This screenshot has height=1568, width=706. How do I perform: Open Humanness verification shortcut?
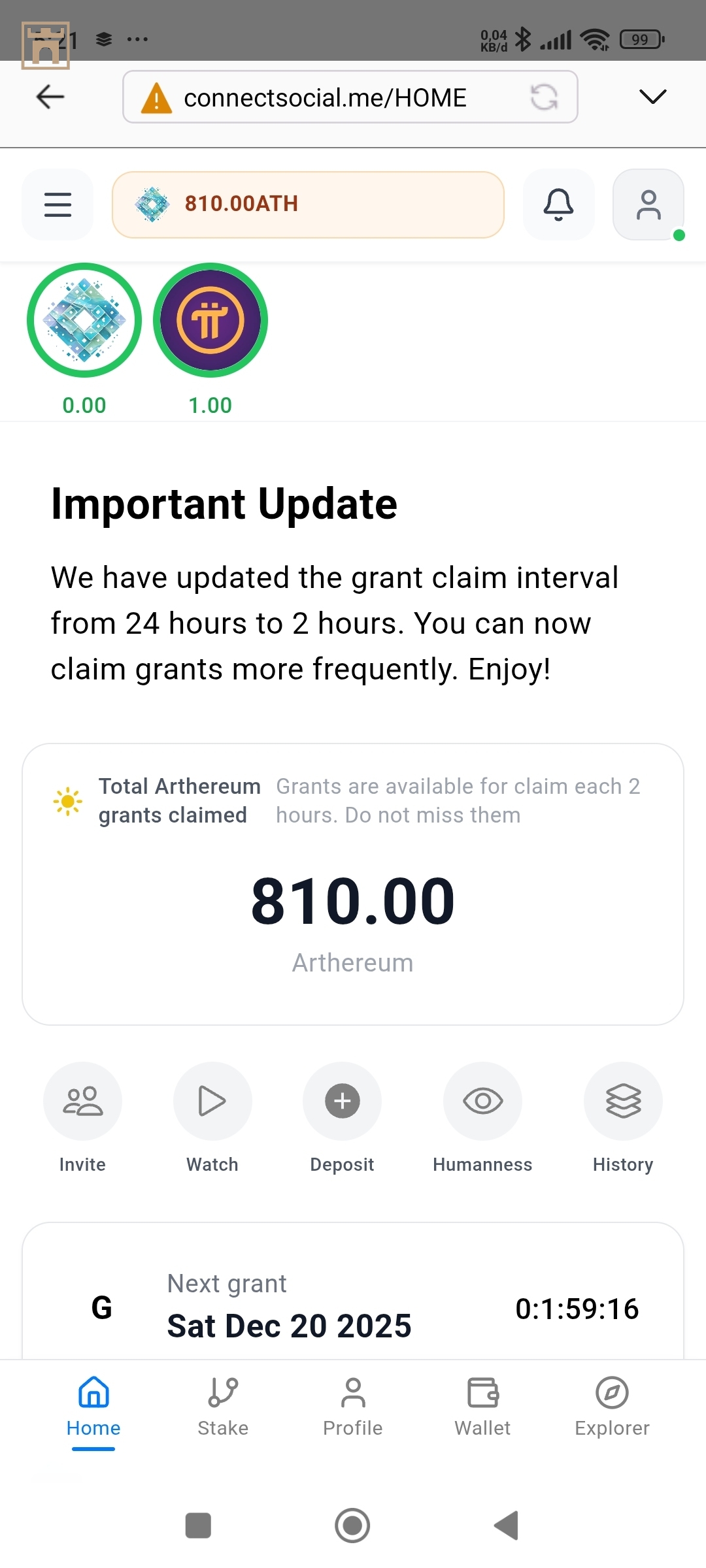pyautogui.click(x=482, y=1102)
